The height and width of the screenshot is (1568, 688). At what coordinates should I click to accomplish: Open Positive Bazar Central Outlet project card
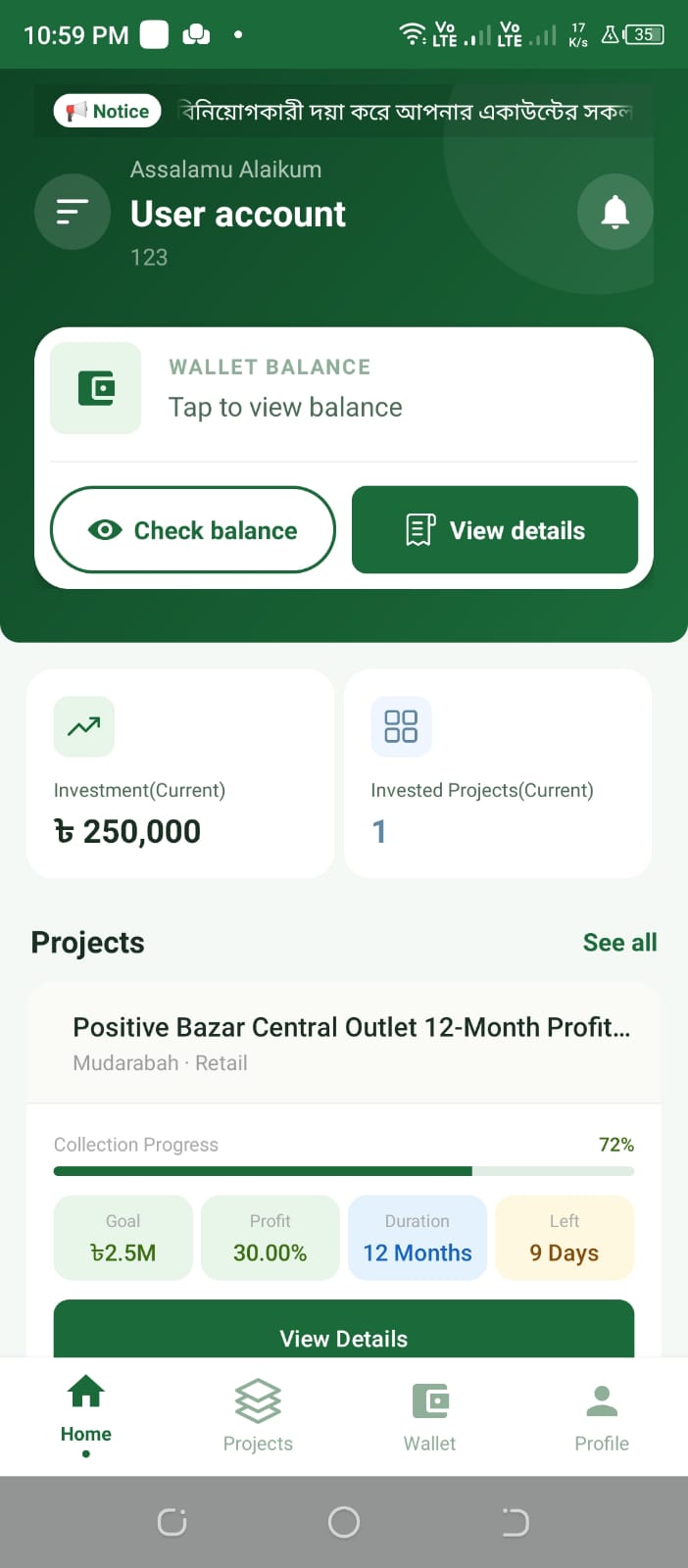(x=344, y=1044)
